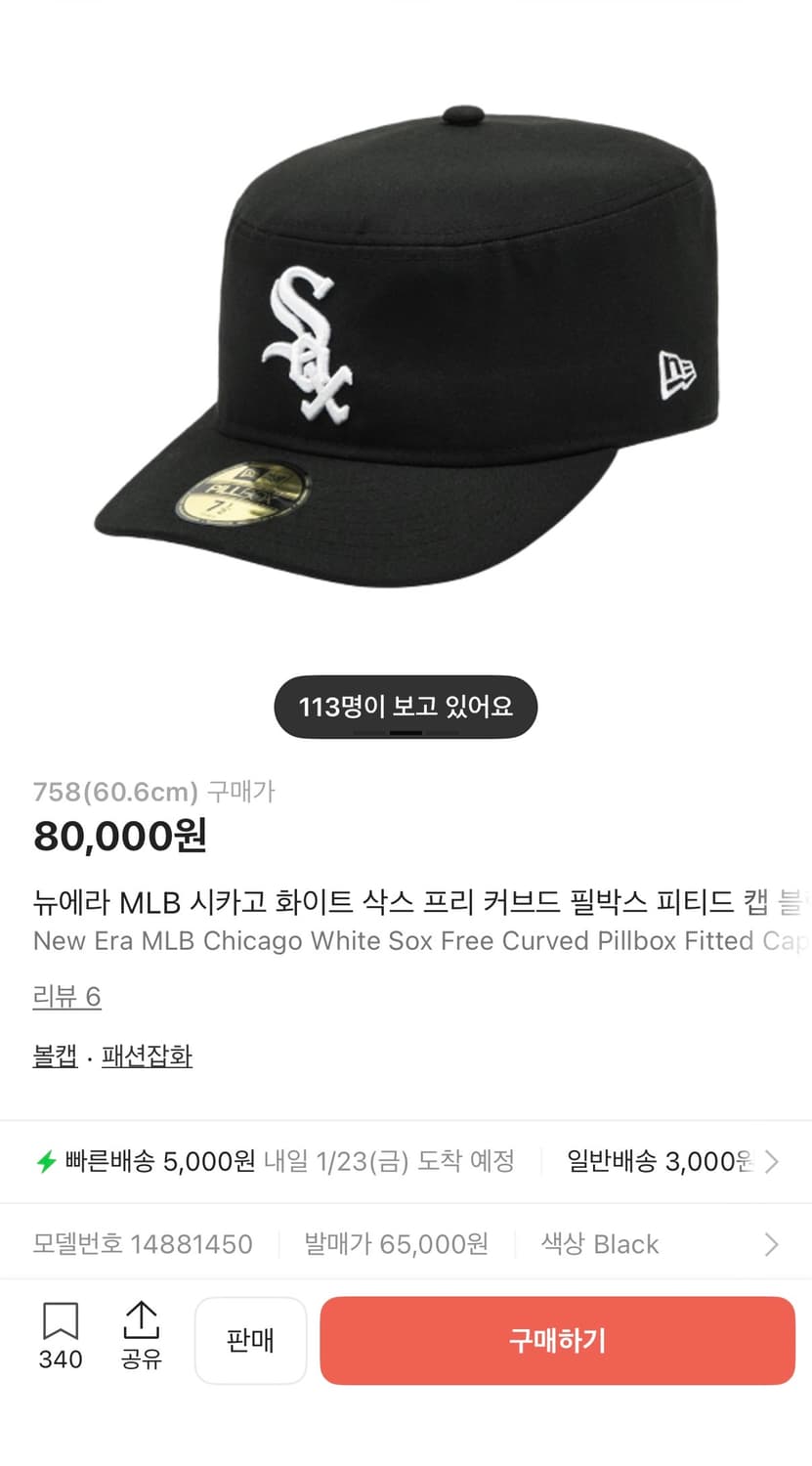Open the White Sox cap product image
The width and height of the screenshot is (812, 1466).
pos(406,342)
